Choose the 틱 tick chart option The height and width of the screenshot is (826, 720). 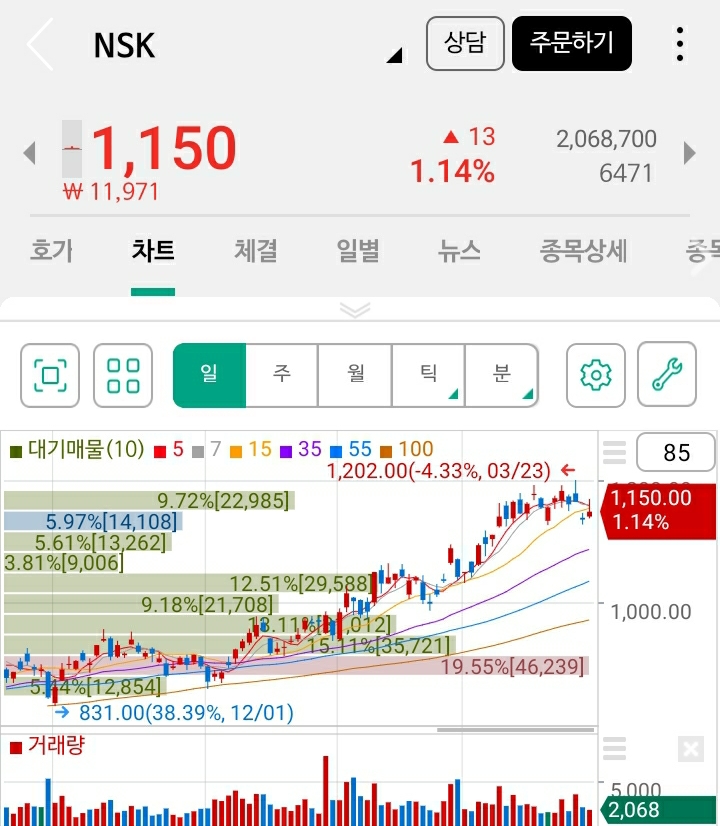(428, 375)
